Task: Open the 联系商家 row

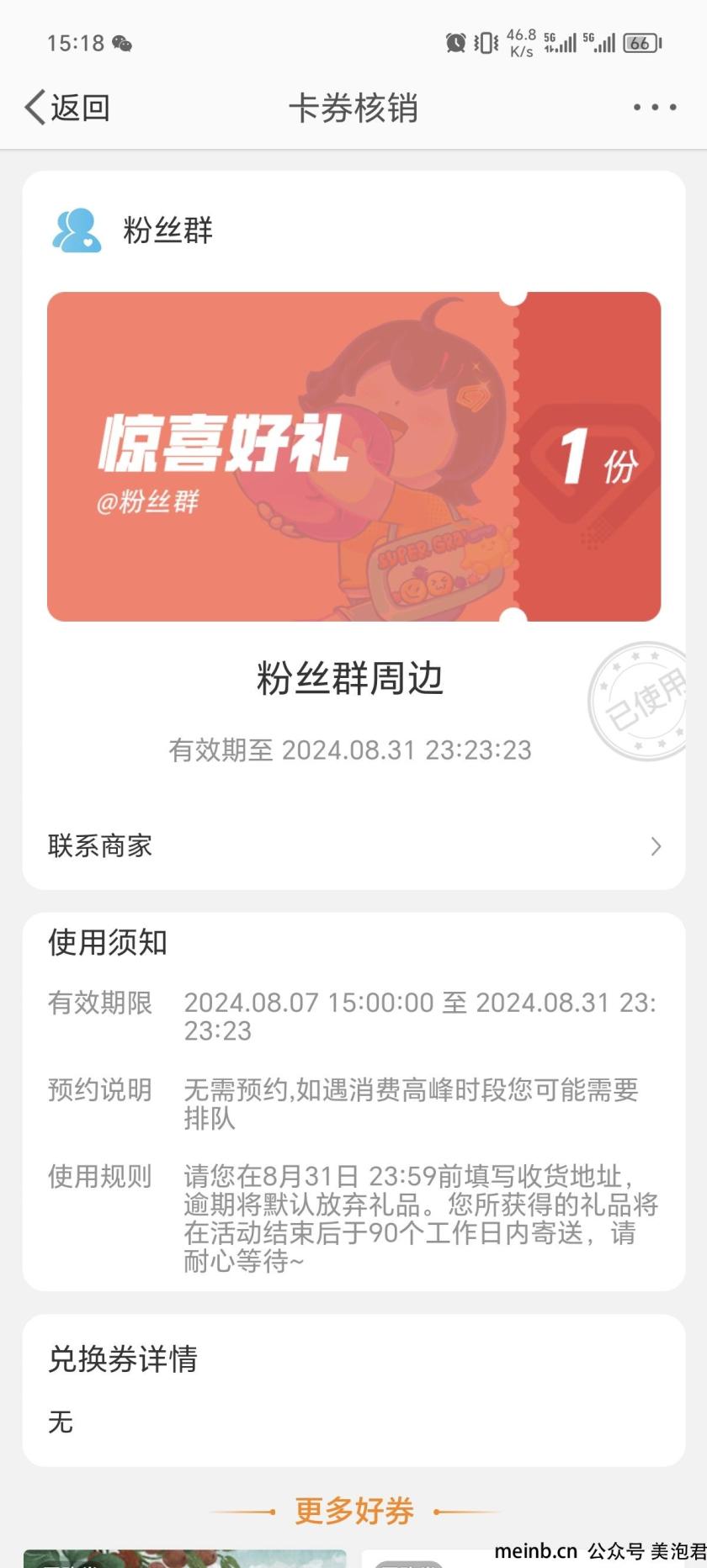Action: point(353,846)
